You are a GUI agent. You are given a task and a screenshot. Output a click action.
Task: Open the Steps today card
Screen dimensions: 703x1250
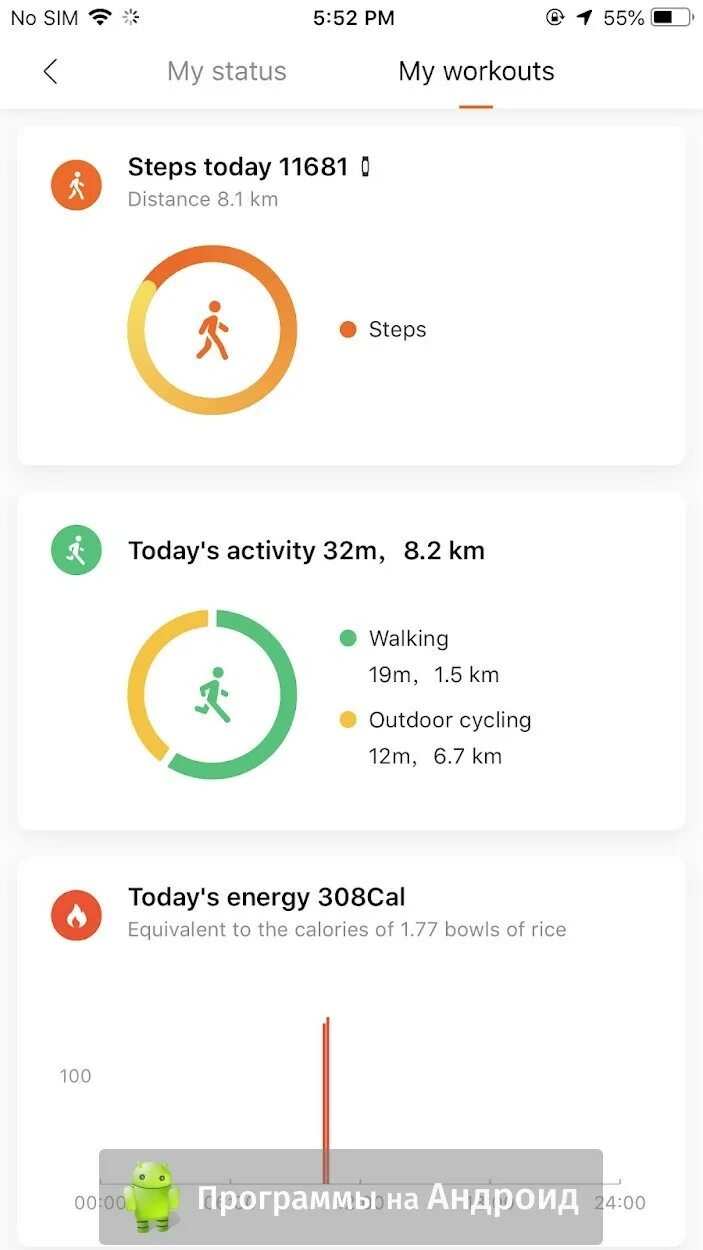pyautogui.click(x=351, y=296)
